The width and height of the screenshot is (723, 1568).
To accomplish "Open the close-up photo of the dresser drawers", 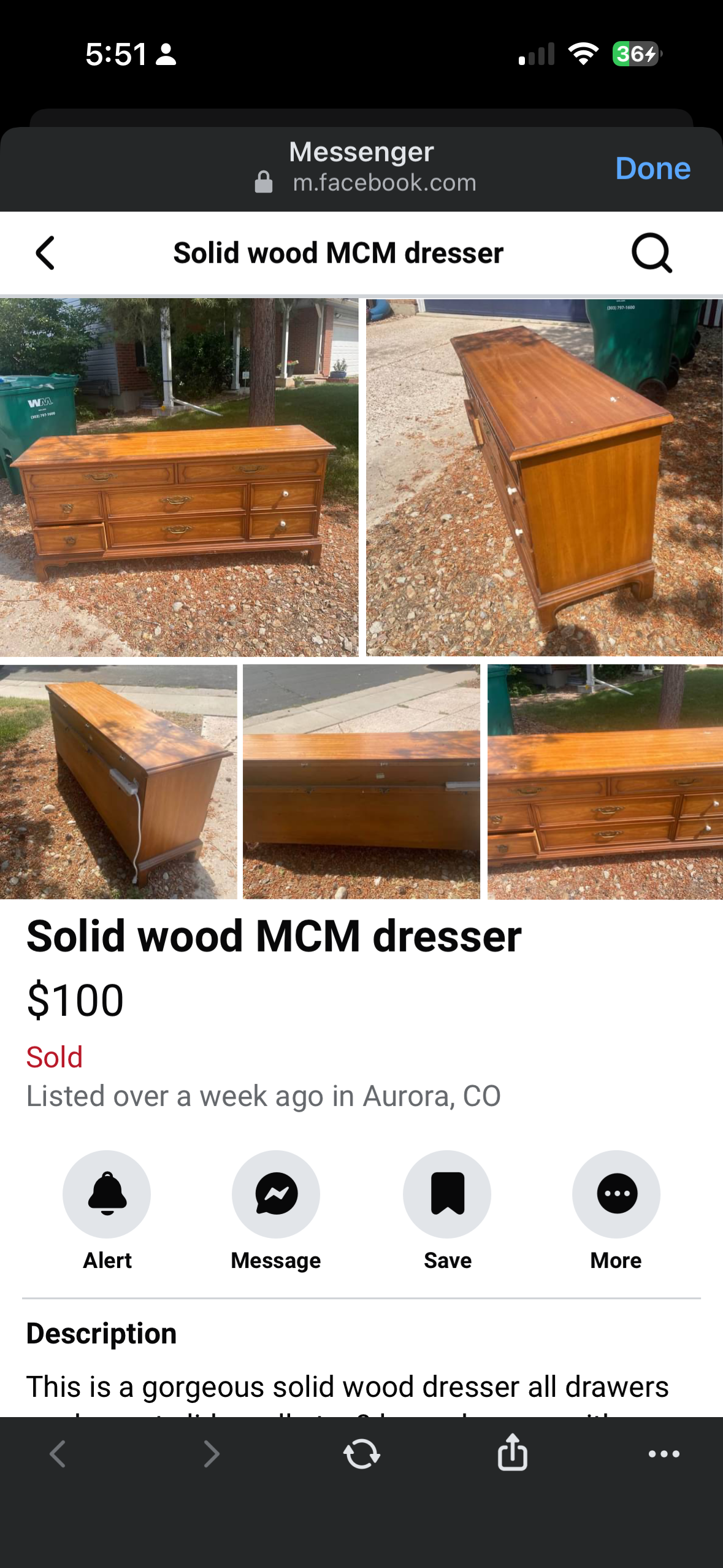I will pos(605,782).
